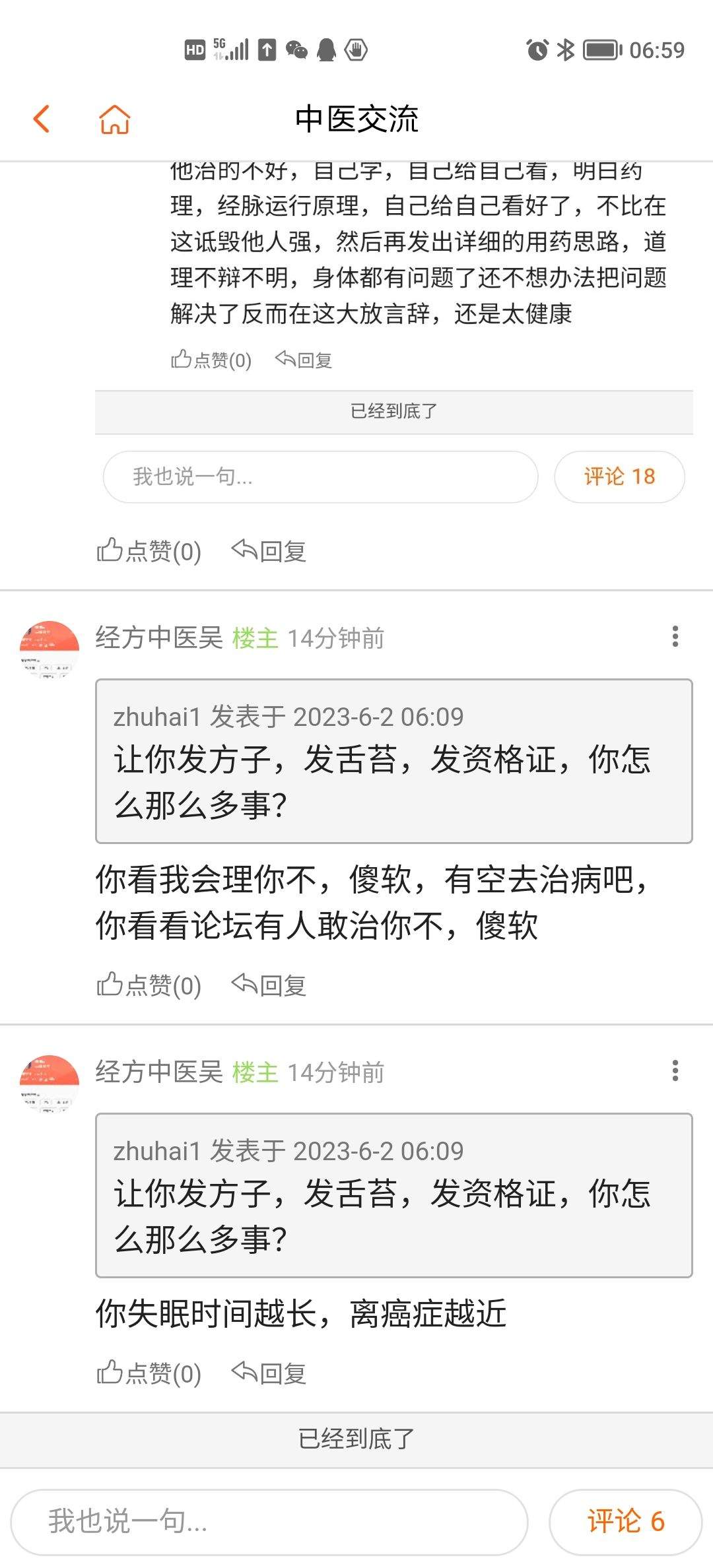Open overflow menu on the '离癌症越近' post
This screenshot has height=1568, width=713.
click(675, 1071)
